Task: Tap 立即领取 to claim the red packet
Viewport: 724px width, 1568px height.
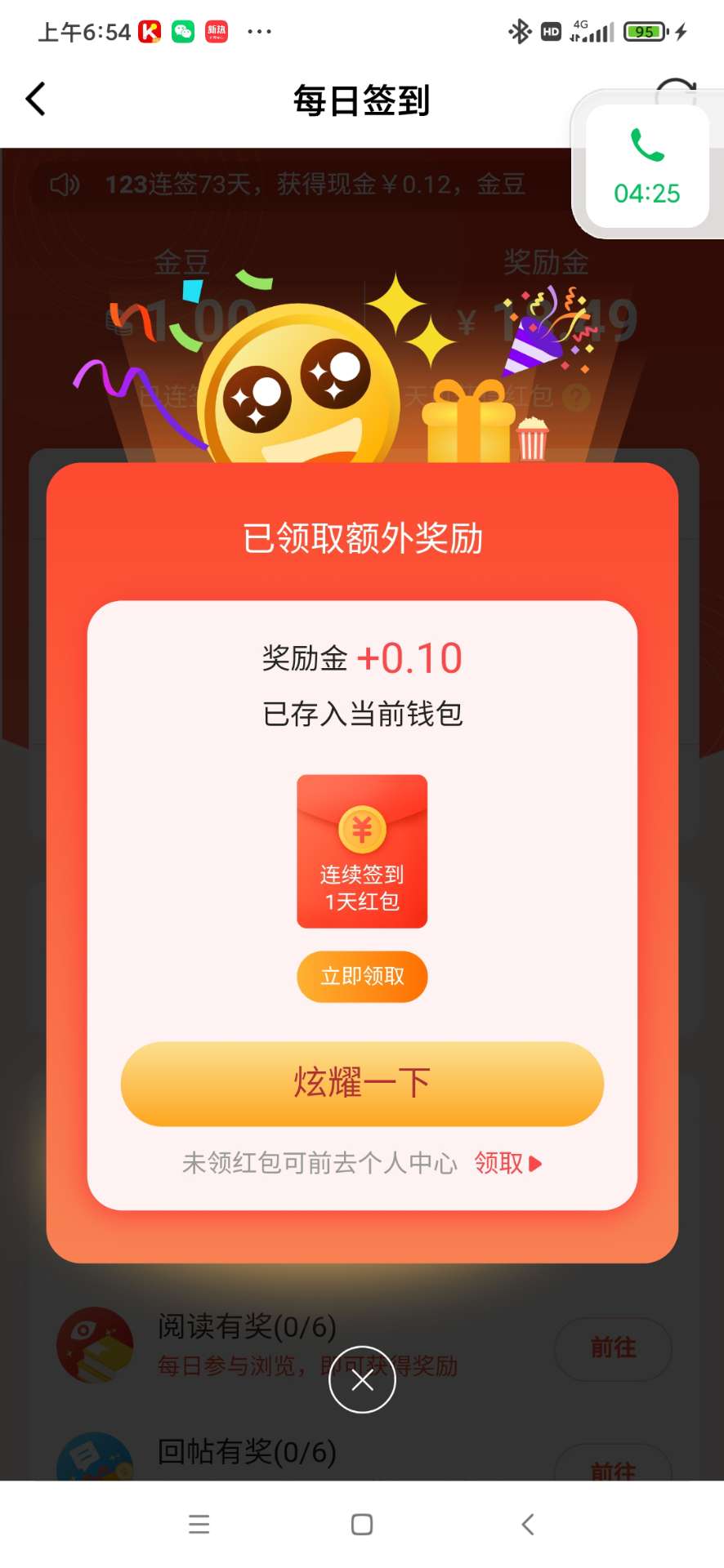Action: (x=362, y=976)
